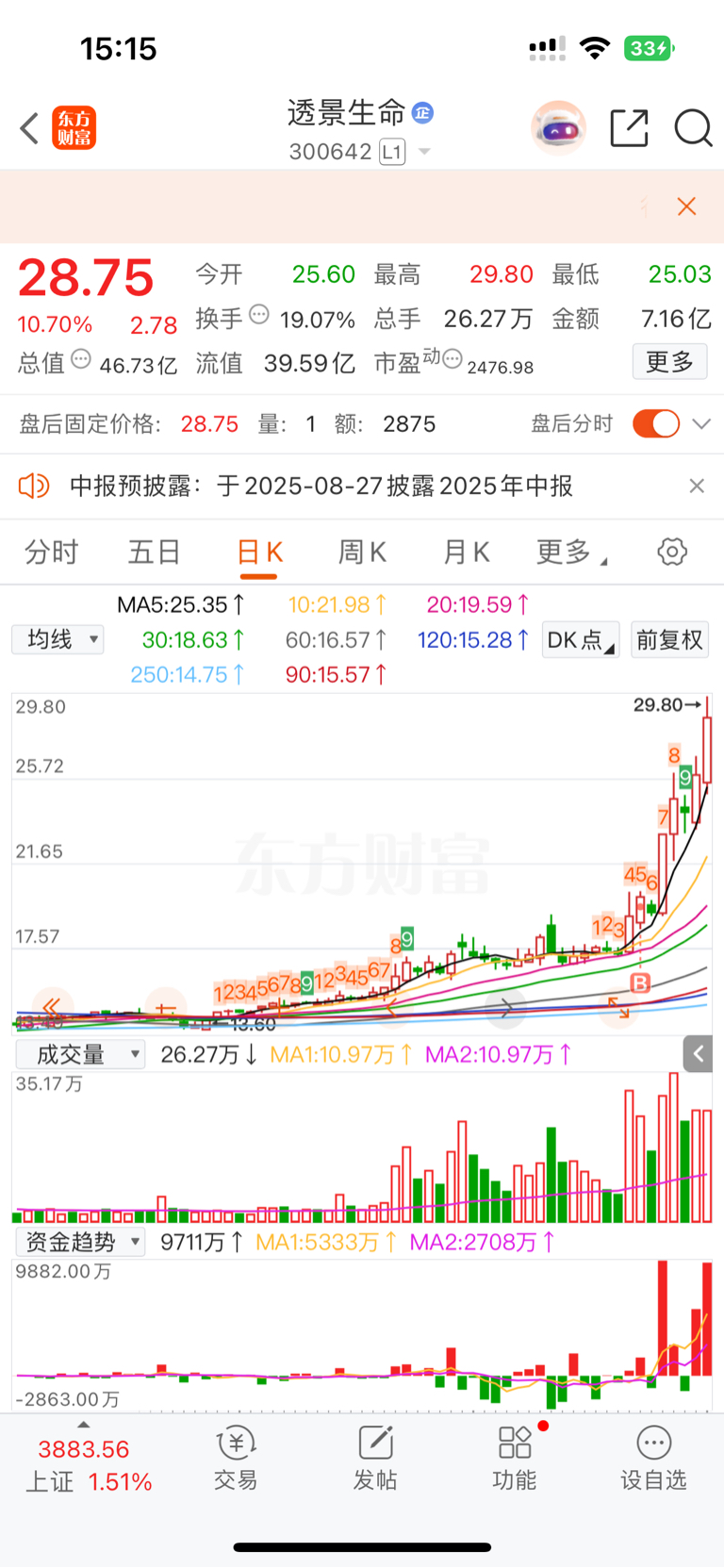Switch to the 分时 chart tab

click(51, 552)
